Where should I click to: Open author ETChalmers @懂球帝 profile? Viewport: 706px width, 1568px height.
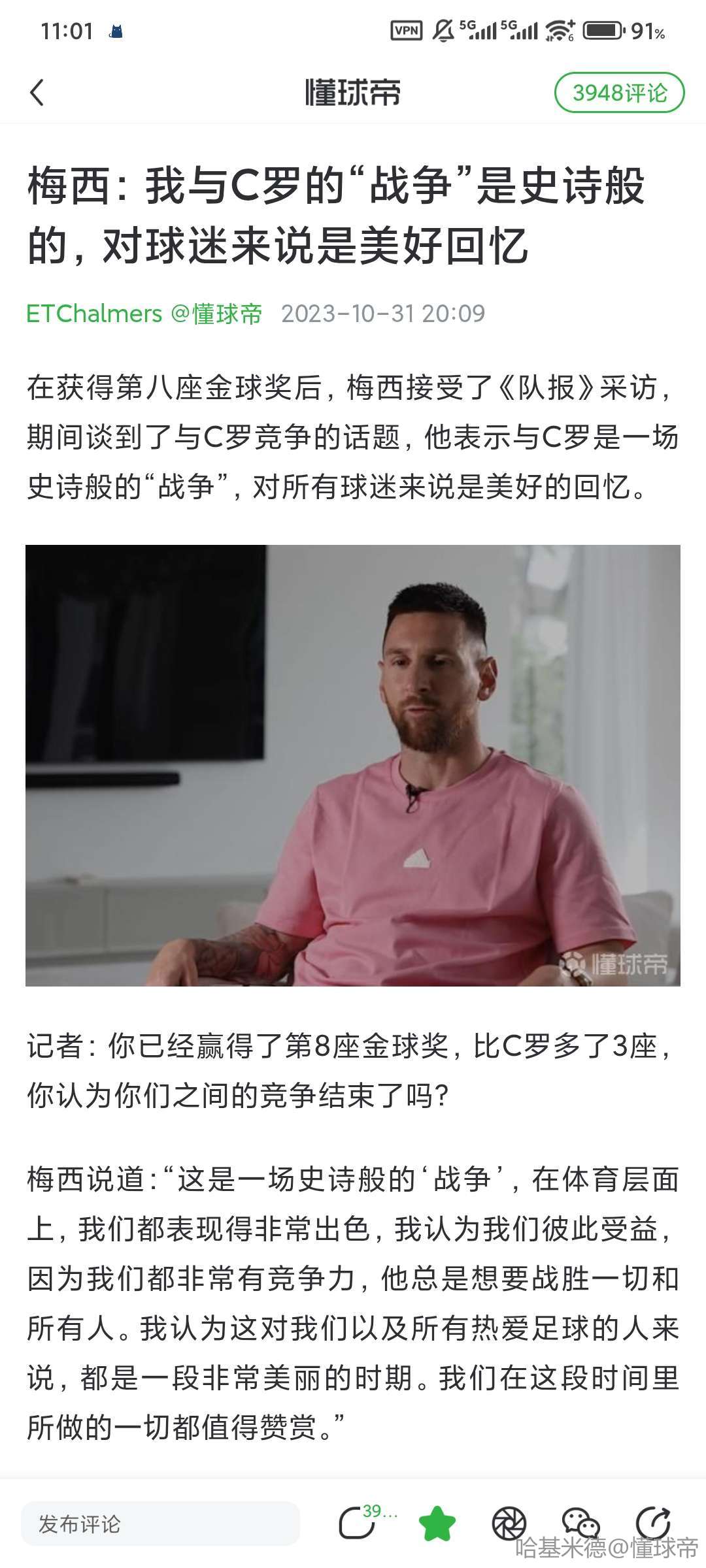click(x=144, y=314)
